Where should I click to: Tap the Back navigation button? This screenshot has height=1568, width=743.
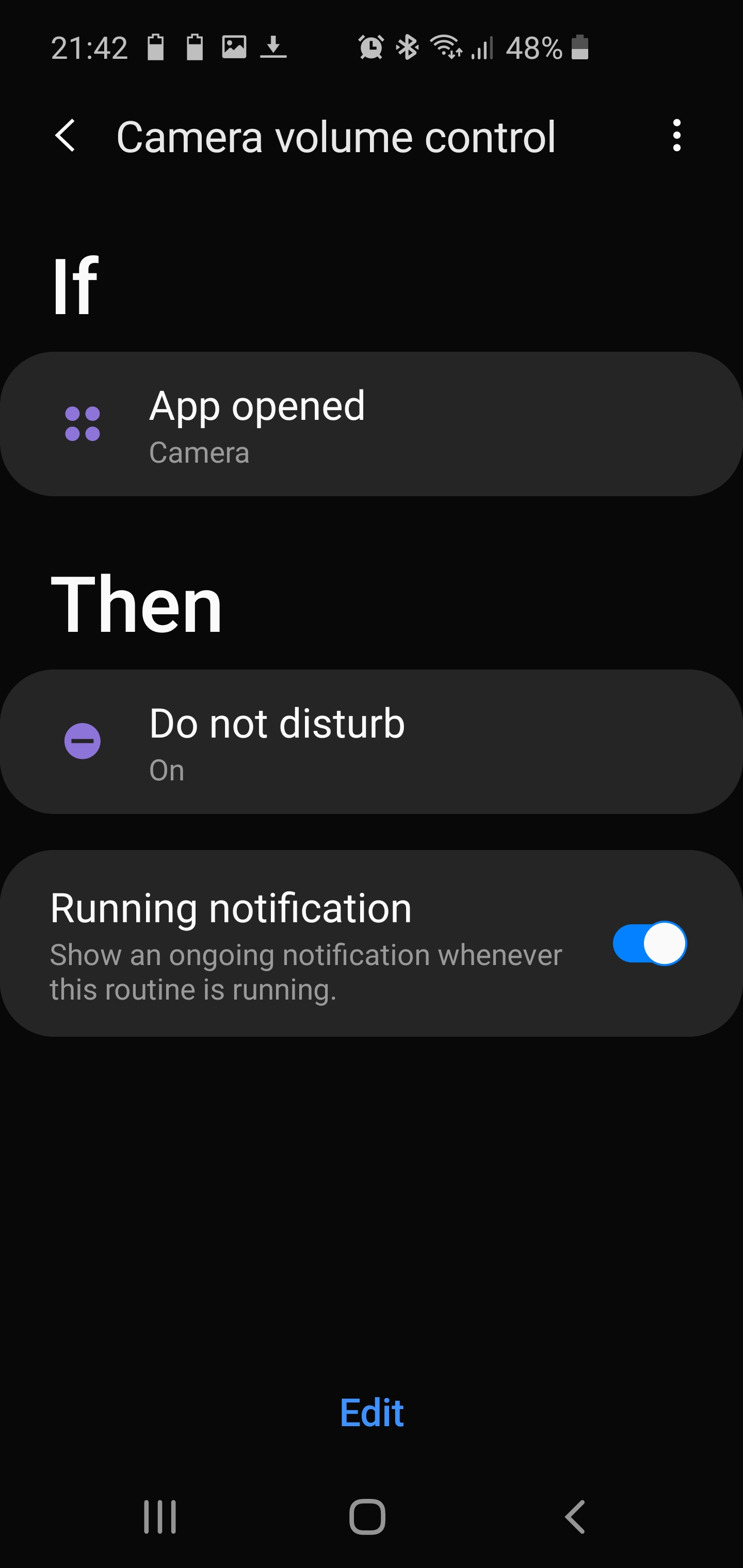tap(574, 1516)
